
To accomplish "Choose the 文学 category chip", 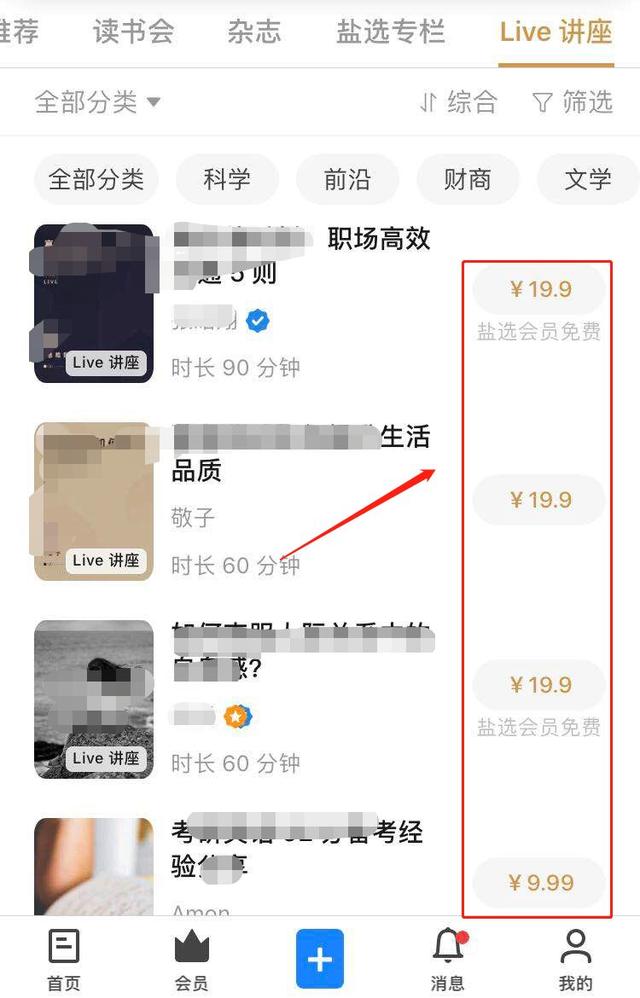I will pos(587,180).
